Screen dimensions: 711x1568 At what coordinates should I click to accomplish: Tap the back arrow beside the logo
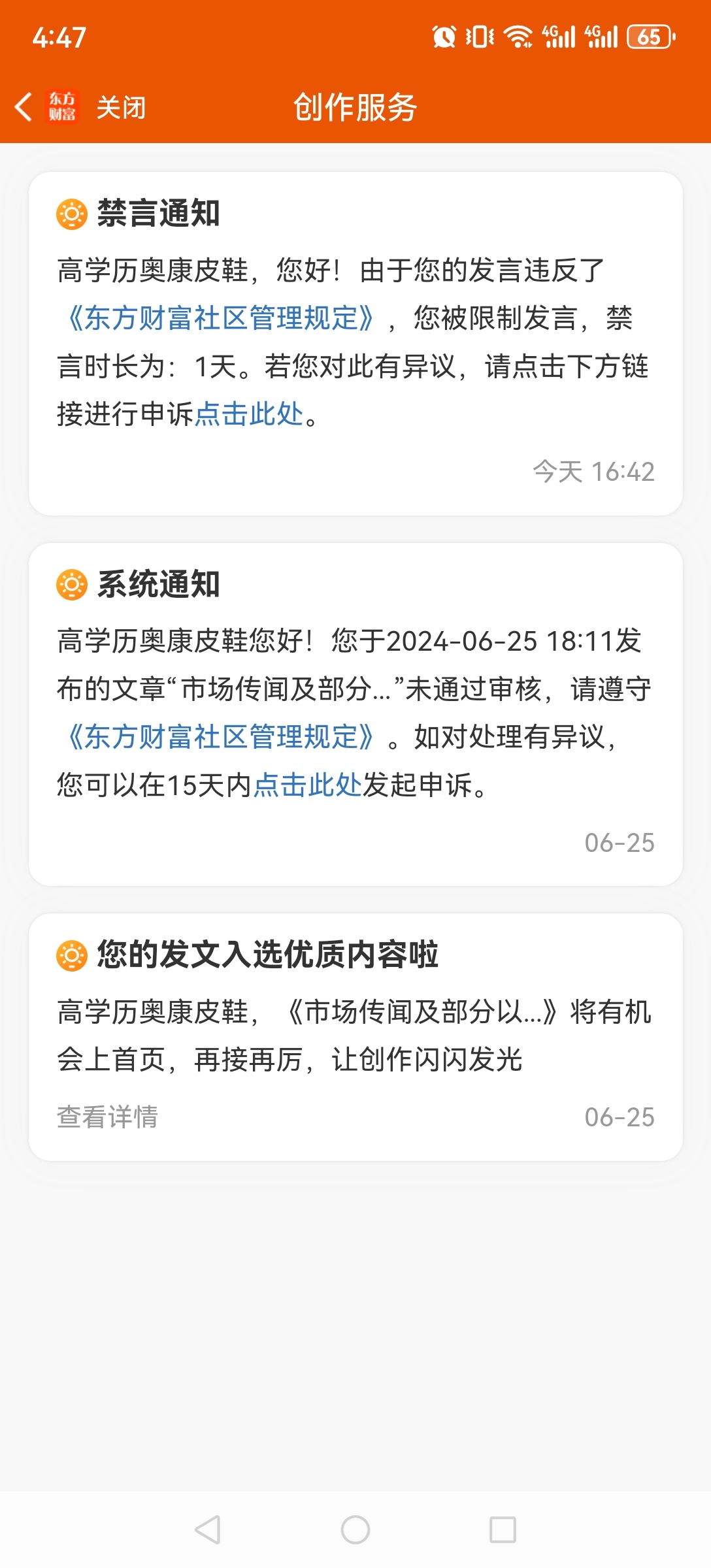24,108
